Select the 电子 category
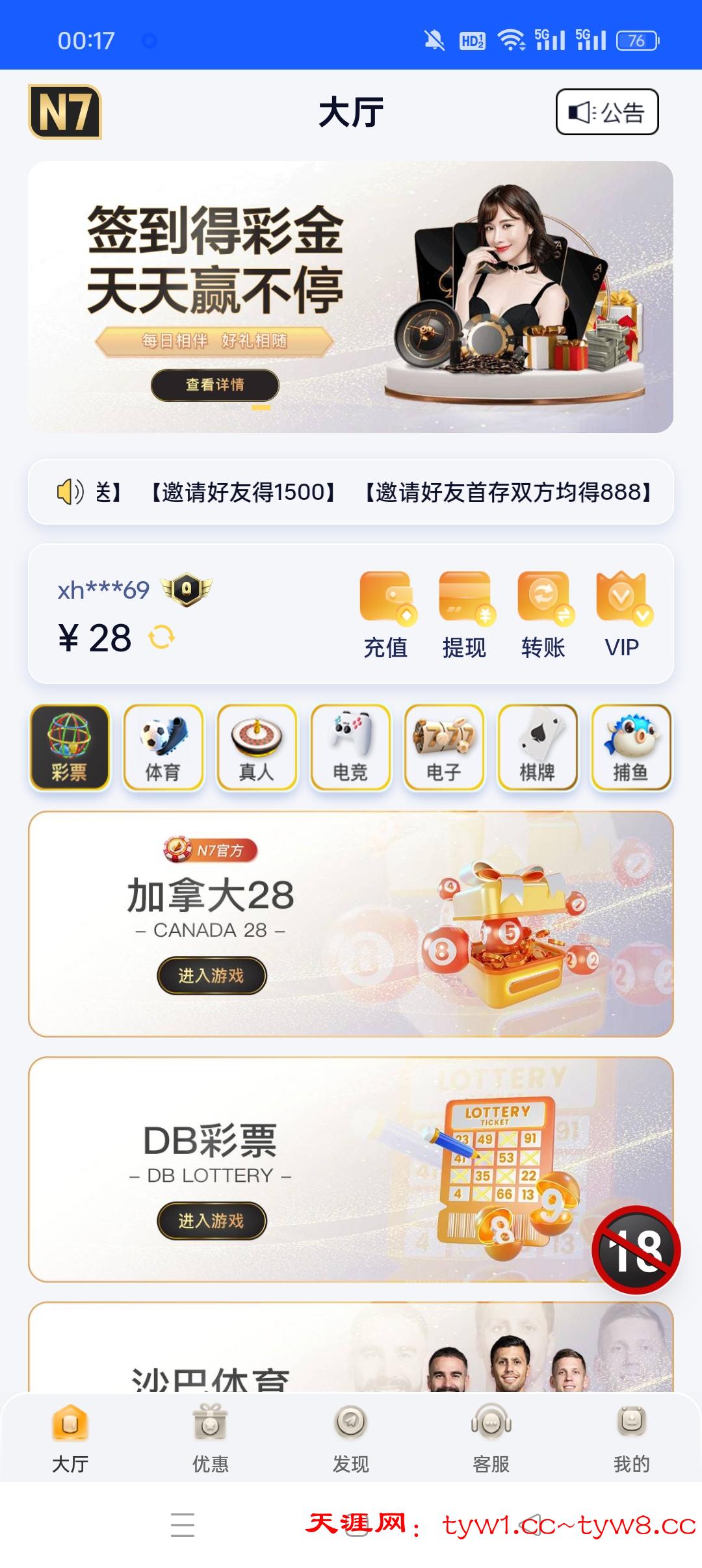Image resolution: width=702 pixels, height=1568 pixels. pyautogui.click(x=444, y=747)
